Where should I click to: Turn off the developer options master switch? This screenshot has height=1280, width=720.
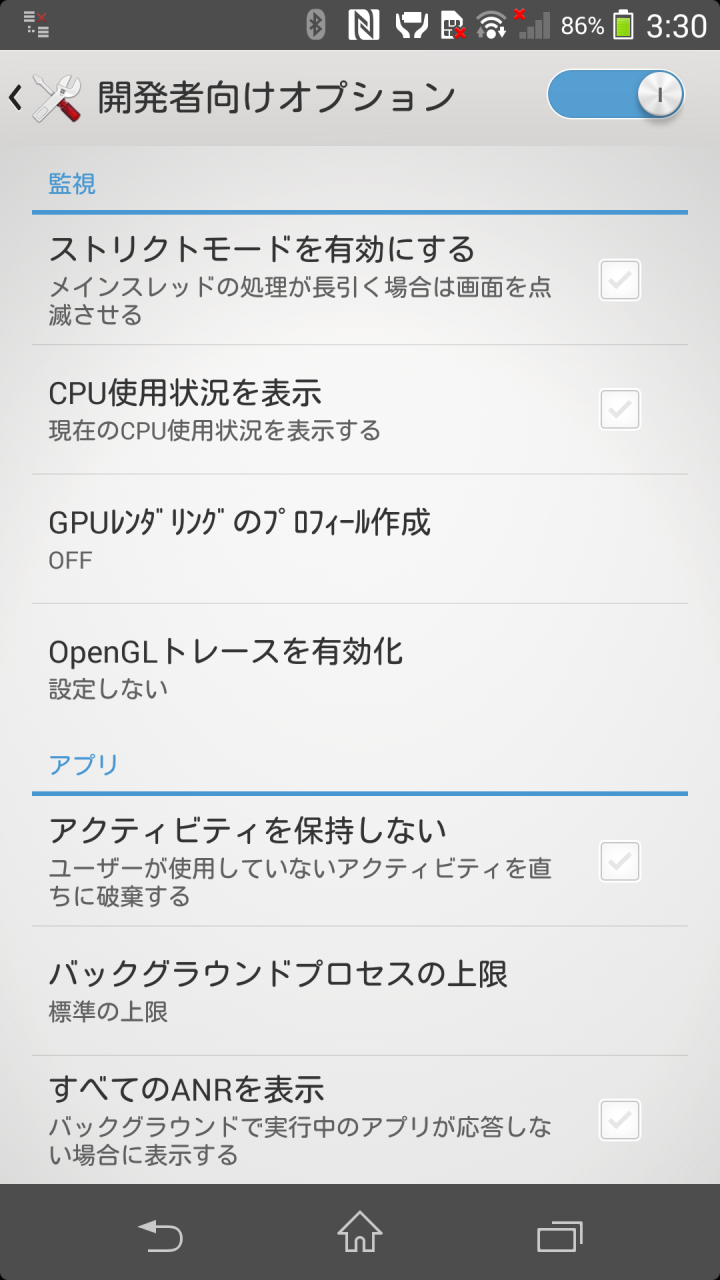pos(615,95)
